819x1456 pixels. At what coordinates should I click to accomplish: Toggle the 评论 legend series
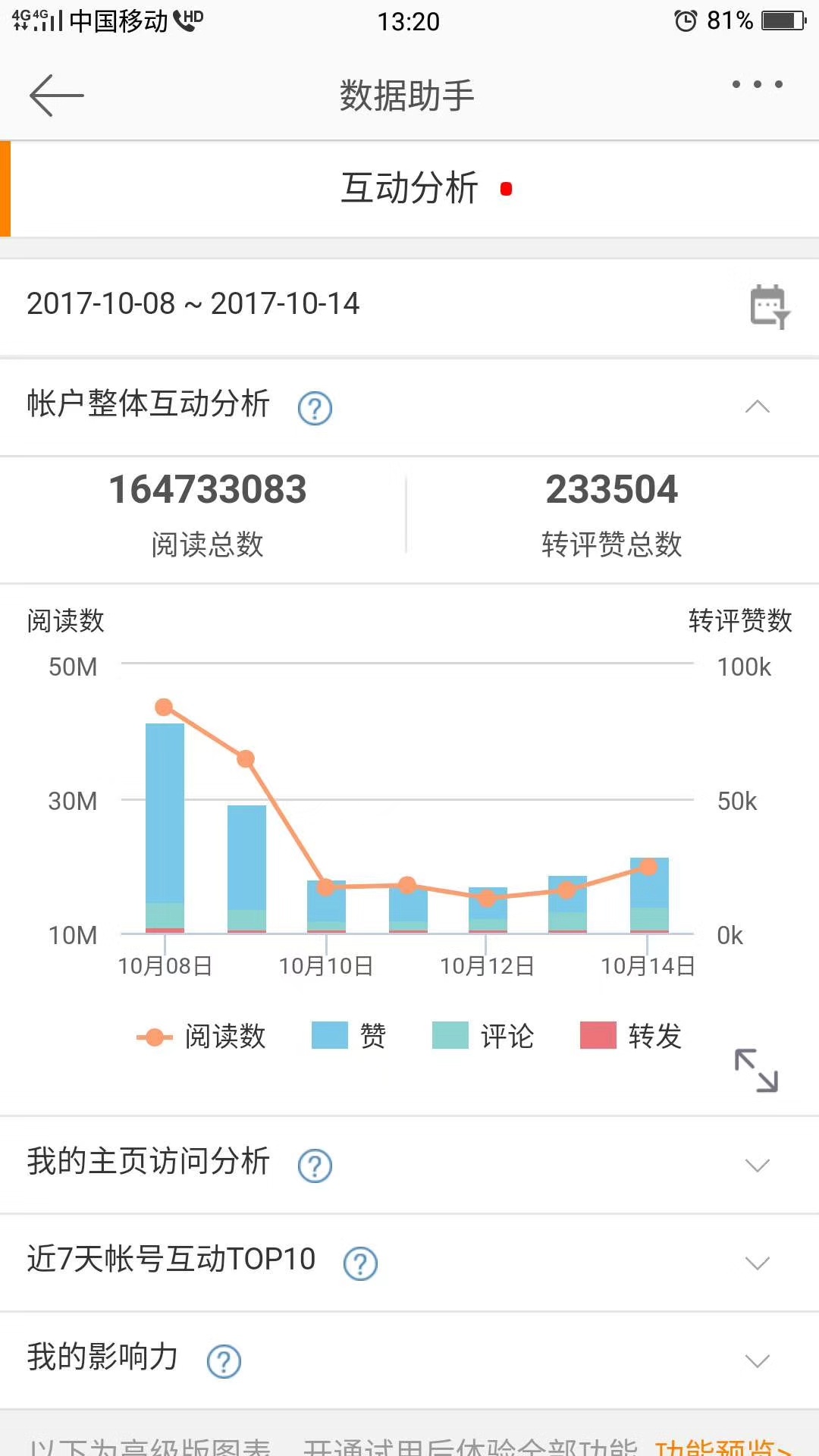pos(483,1035)
